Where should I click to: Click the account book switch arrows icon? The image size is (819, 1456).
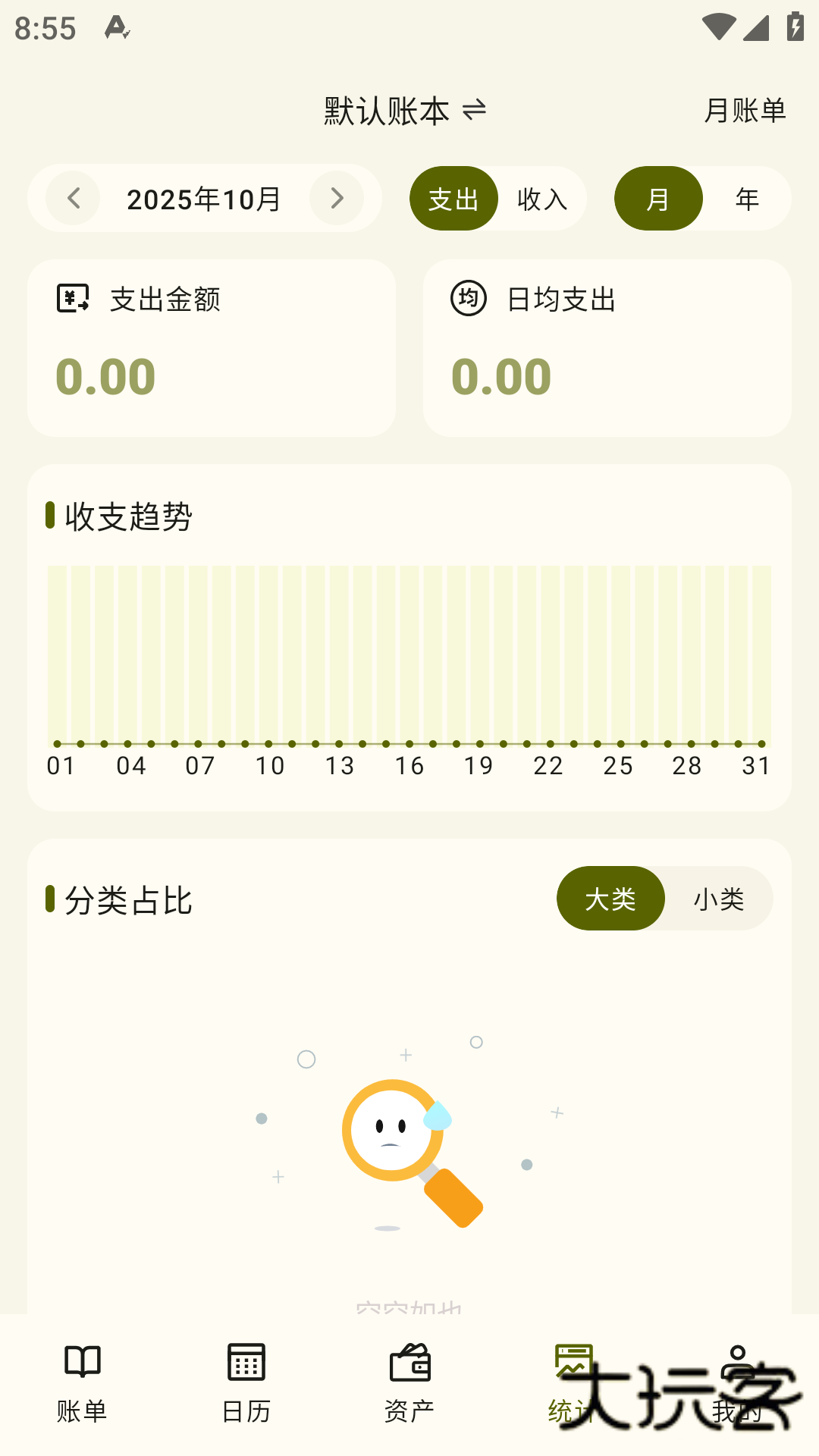[474, 111]
